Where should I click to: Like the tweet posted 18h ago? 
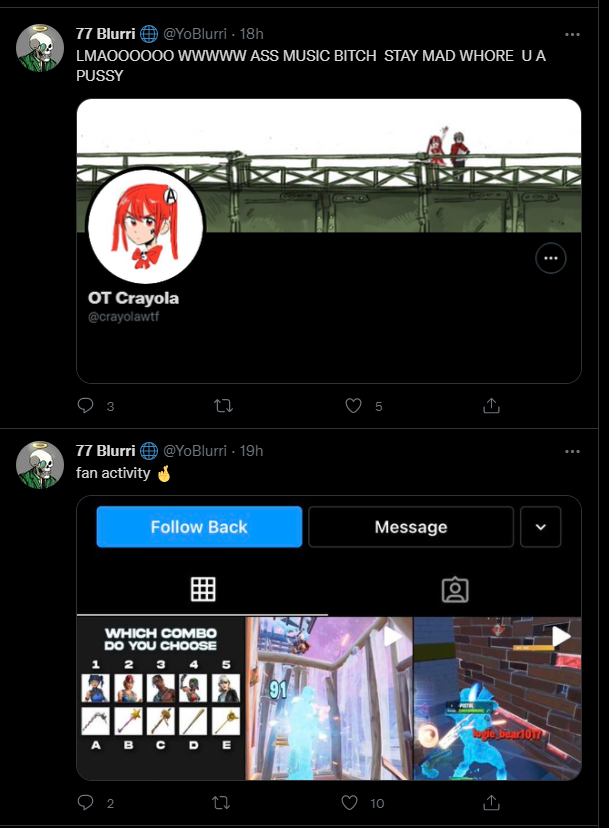tap(352, 406)
